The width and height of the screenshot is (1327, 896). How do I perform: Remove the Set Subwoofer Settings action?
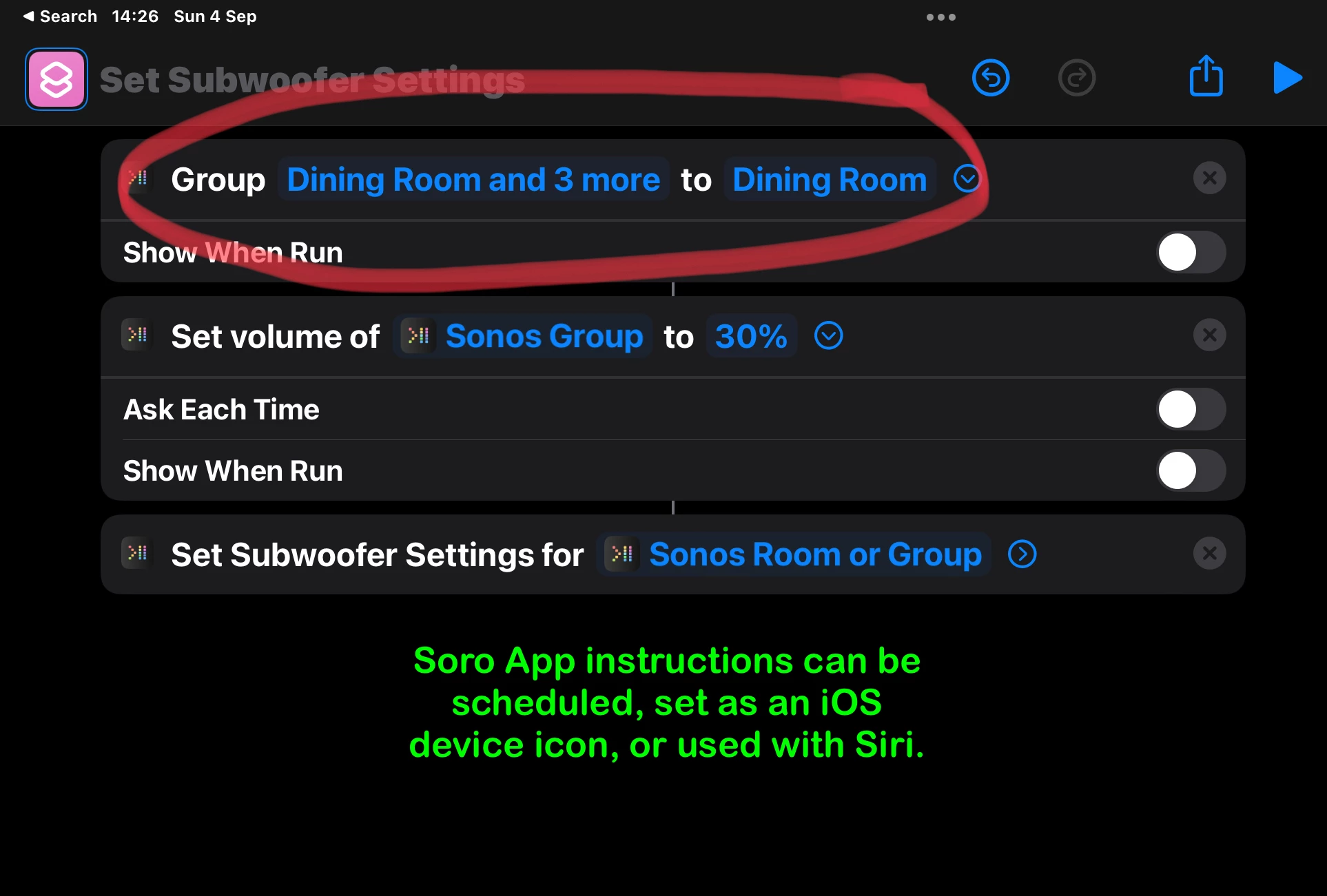click(1209, 554)
